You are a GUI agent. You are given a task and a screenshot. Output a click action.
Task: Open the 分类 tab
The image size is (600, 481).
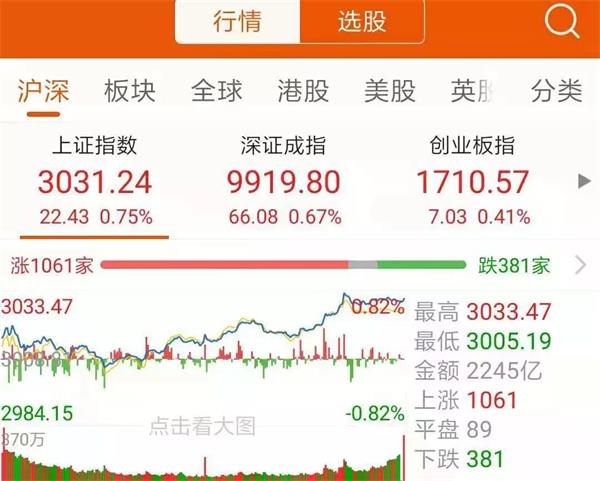556,92
